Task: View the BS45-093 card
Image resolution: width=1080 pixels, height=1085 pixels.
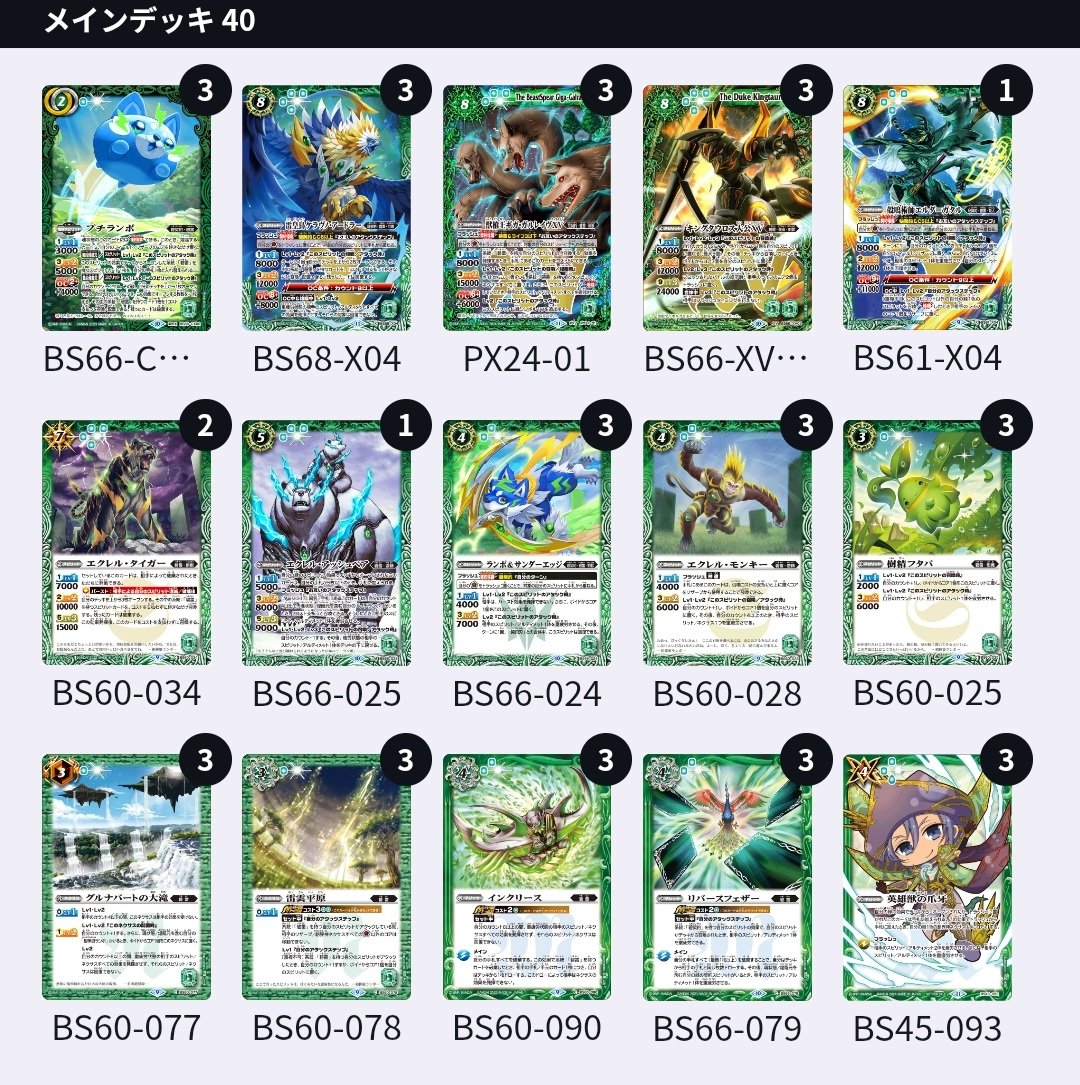Action: click(x=927, y=878)
